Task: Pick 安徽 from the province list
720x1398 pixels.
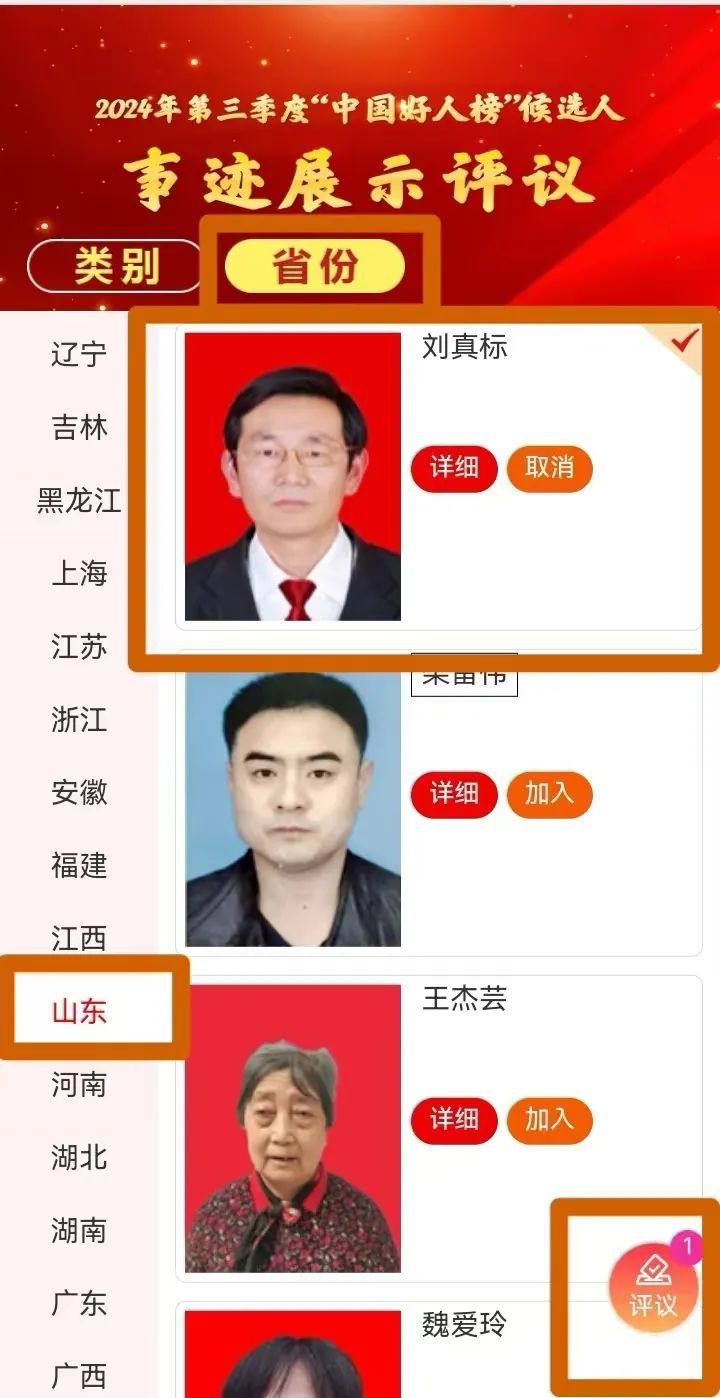Action: 79,793
